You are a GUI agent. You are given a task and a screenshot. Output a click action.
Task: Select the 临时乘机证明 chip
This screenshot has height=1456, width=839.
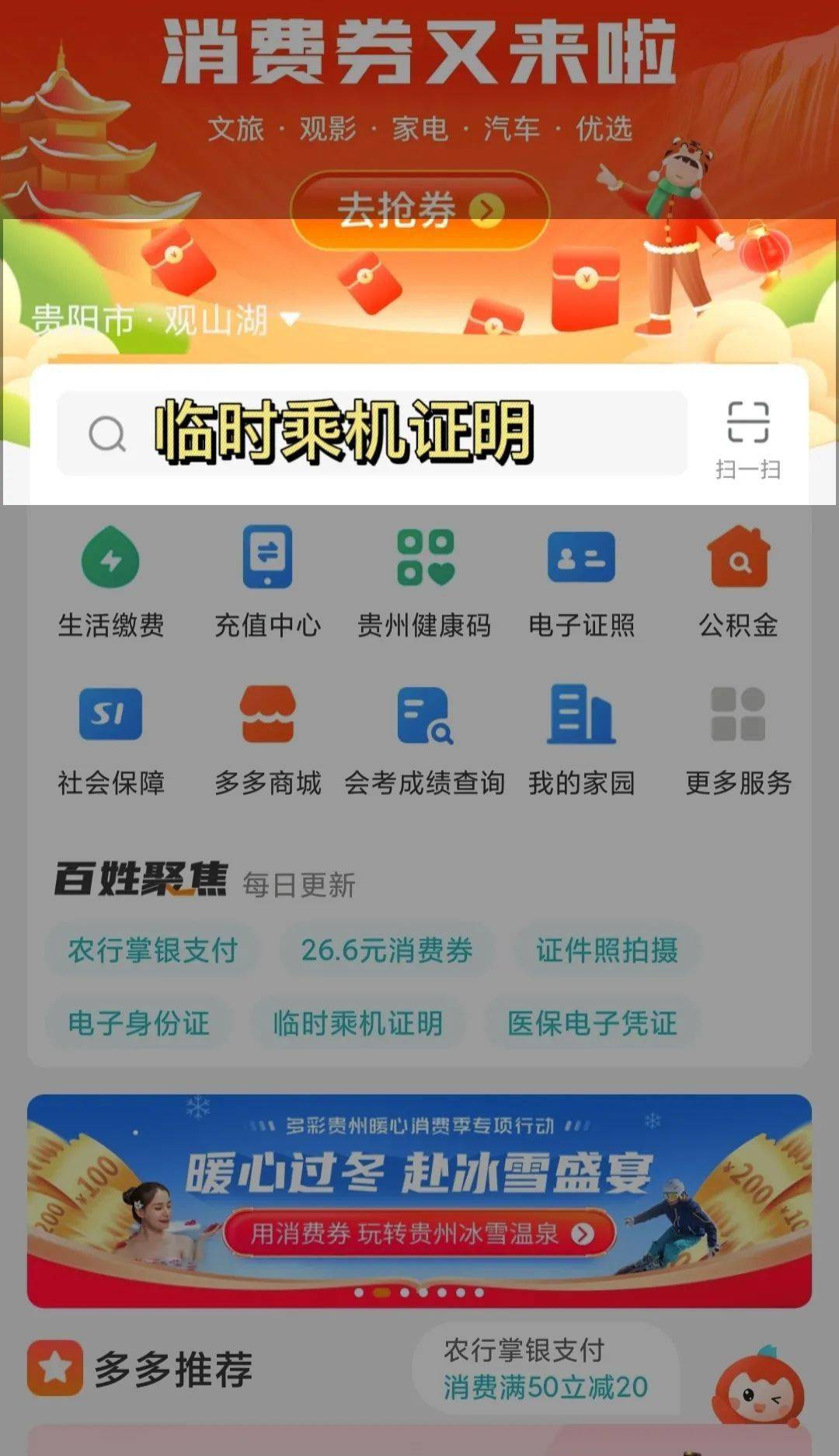(357, 1022)
